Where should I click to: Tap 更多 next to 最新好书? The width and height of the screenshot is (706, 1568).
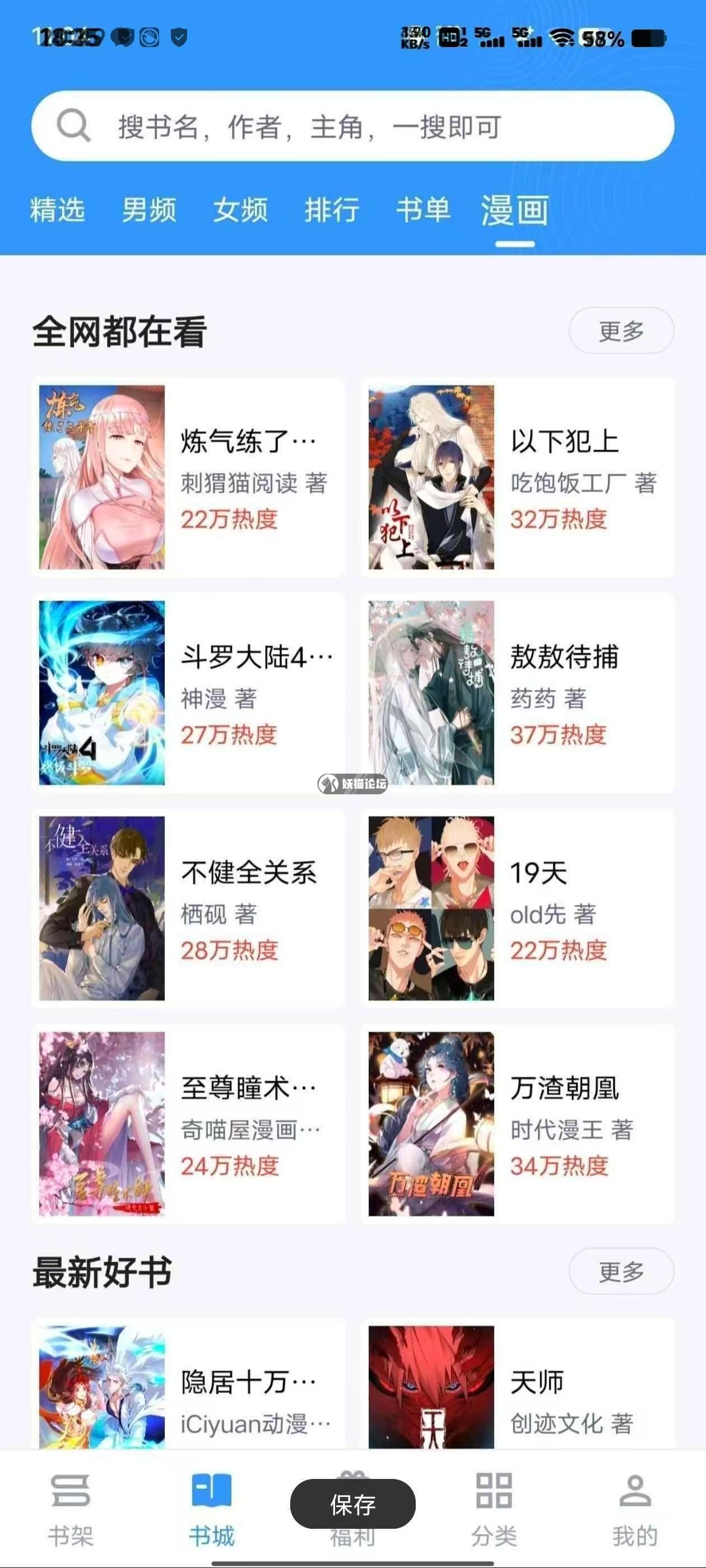coord(621,1271)
